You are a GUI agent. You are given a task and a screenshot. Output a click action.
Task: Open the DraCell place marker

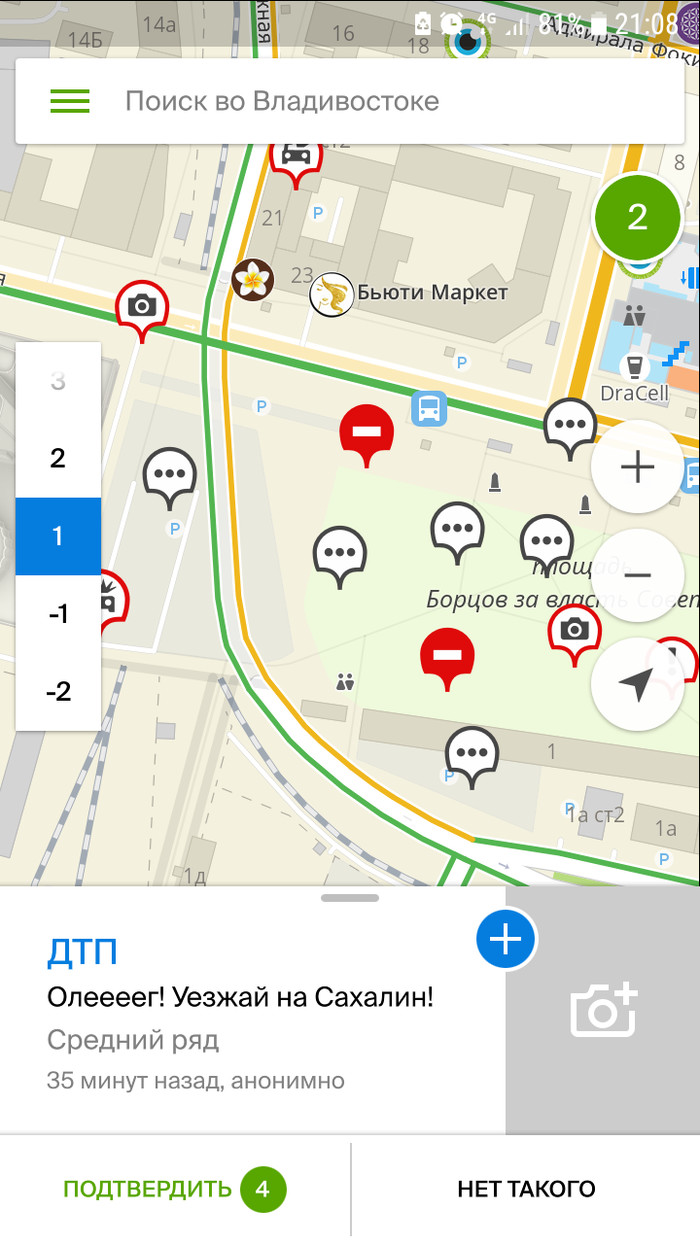pos(634,367)
